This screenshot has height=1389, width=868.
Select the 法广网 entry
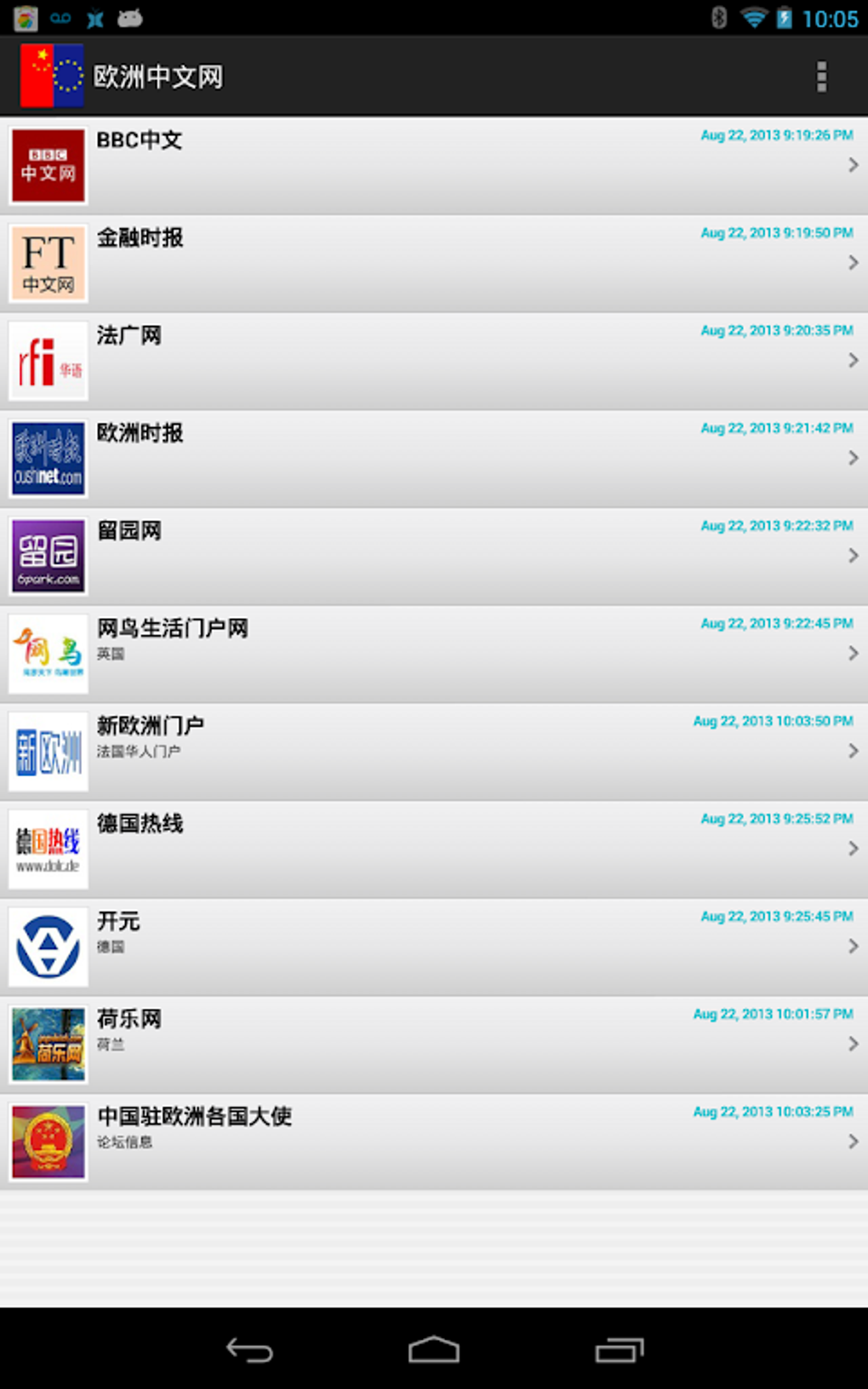click(434, 362)
